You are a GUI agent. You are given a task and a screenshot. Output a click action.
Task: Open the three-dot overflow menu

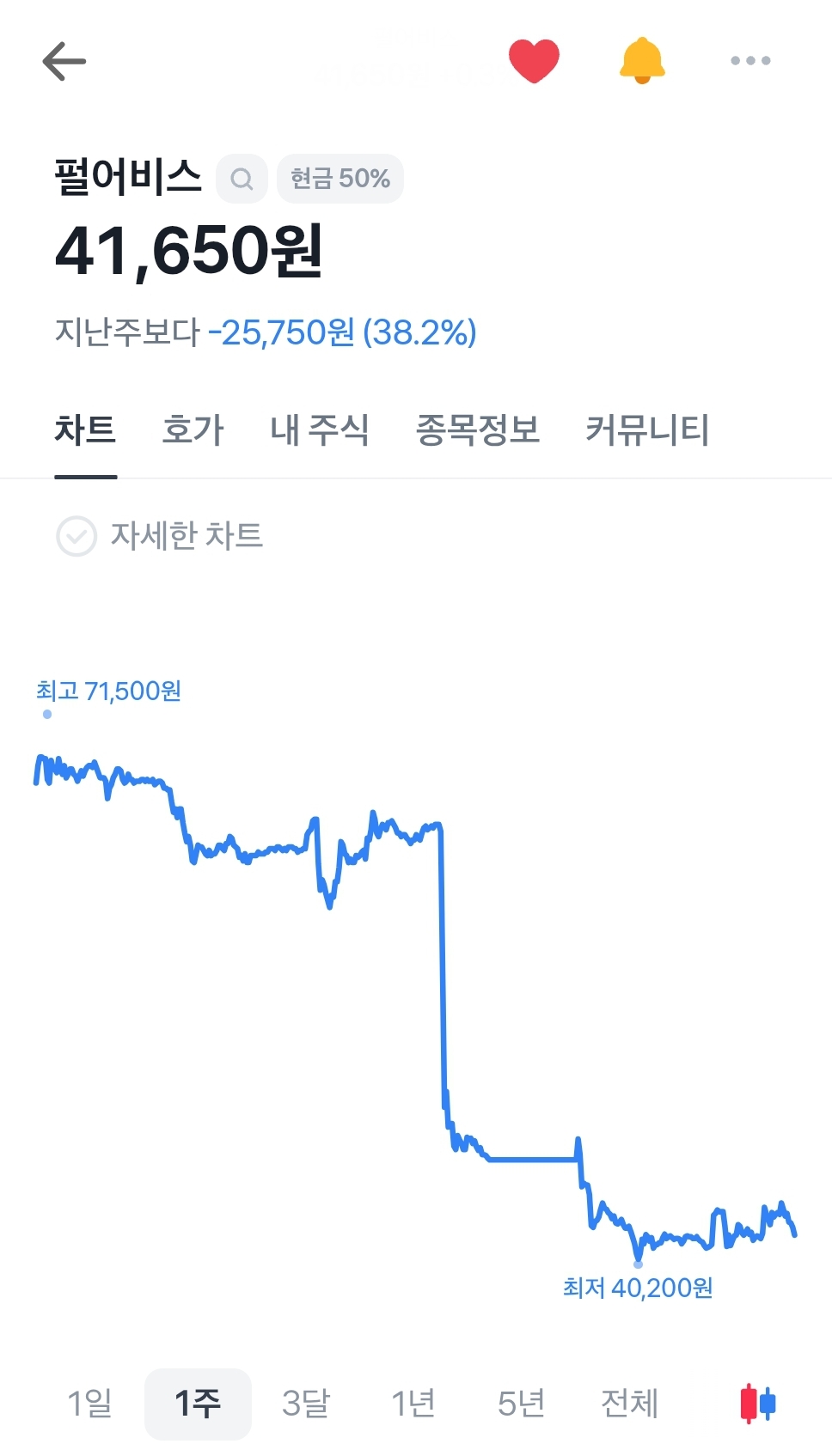(749, 61)
